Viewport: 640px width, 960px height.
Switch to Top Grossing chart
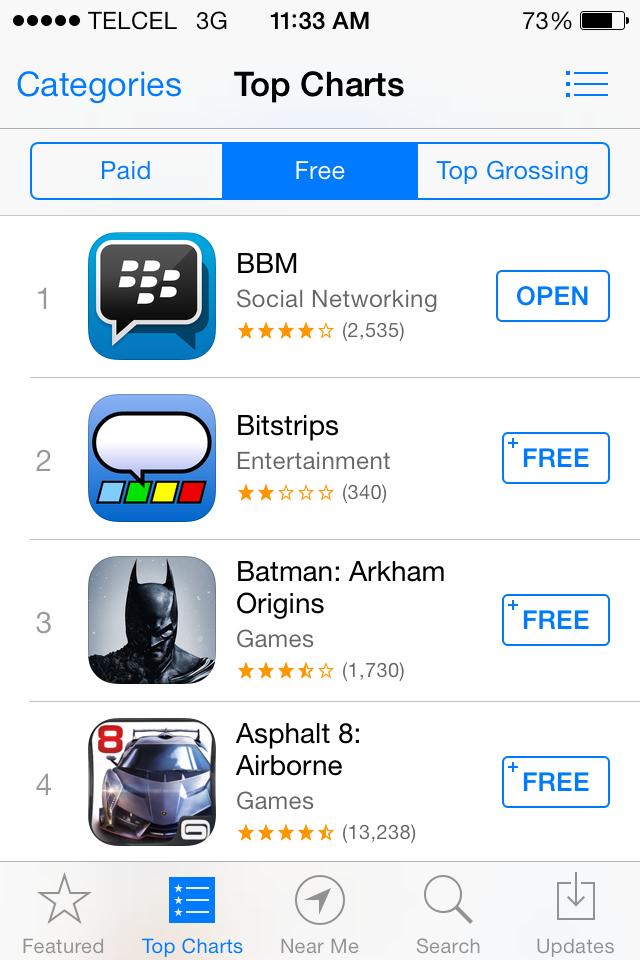pyautogui.click(x=512, y=171)
